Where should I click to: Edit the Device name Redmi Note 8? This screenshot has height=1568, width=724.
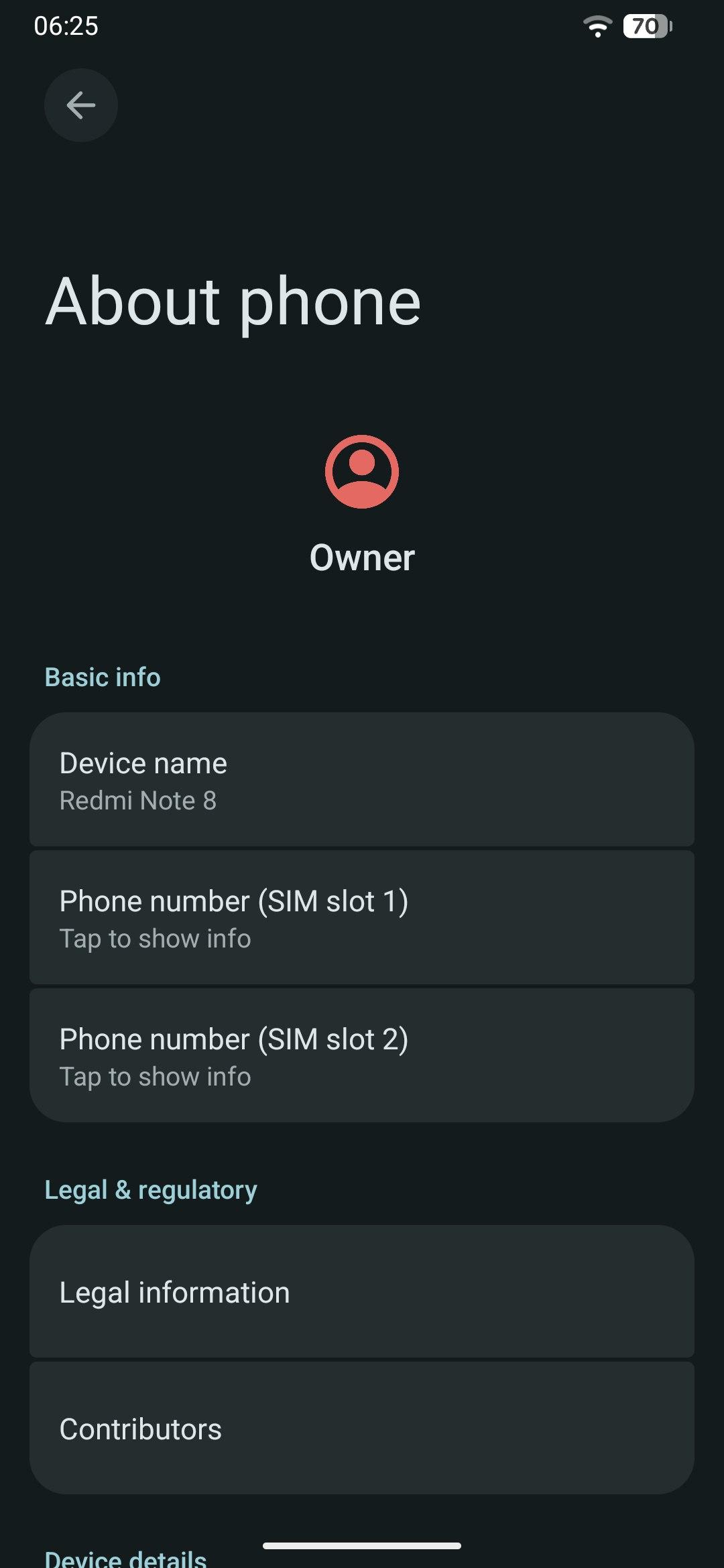pos(362,780)
